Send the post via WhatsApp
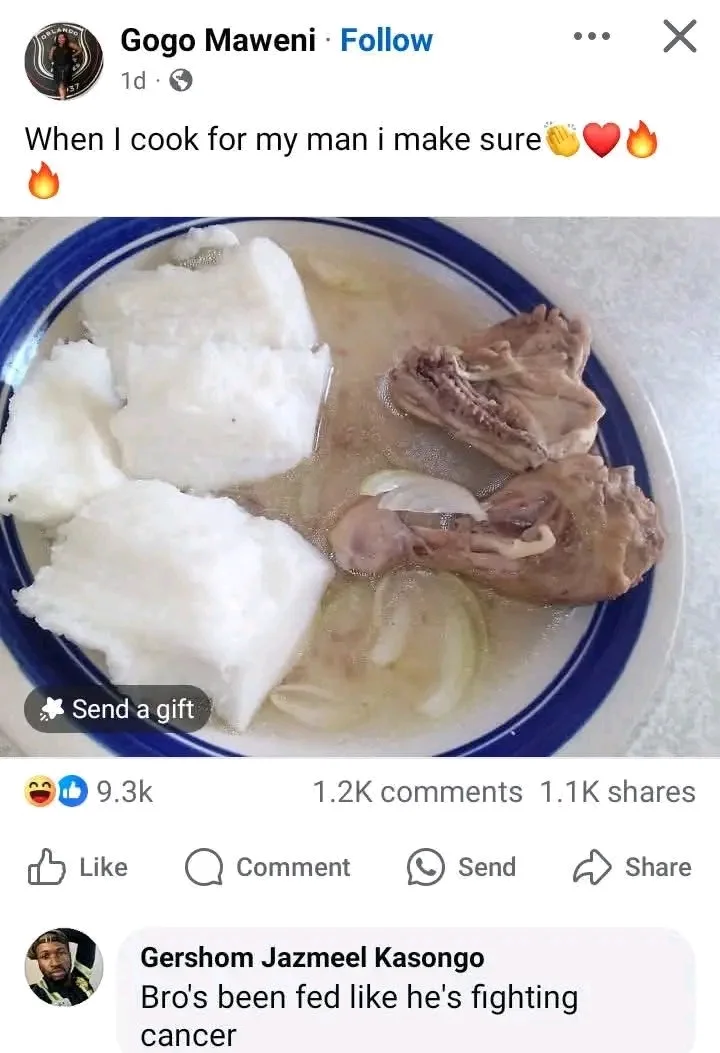 [x=461, y=867]
